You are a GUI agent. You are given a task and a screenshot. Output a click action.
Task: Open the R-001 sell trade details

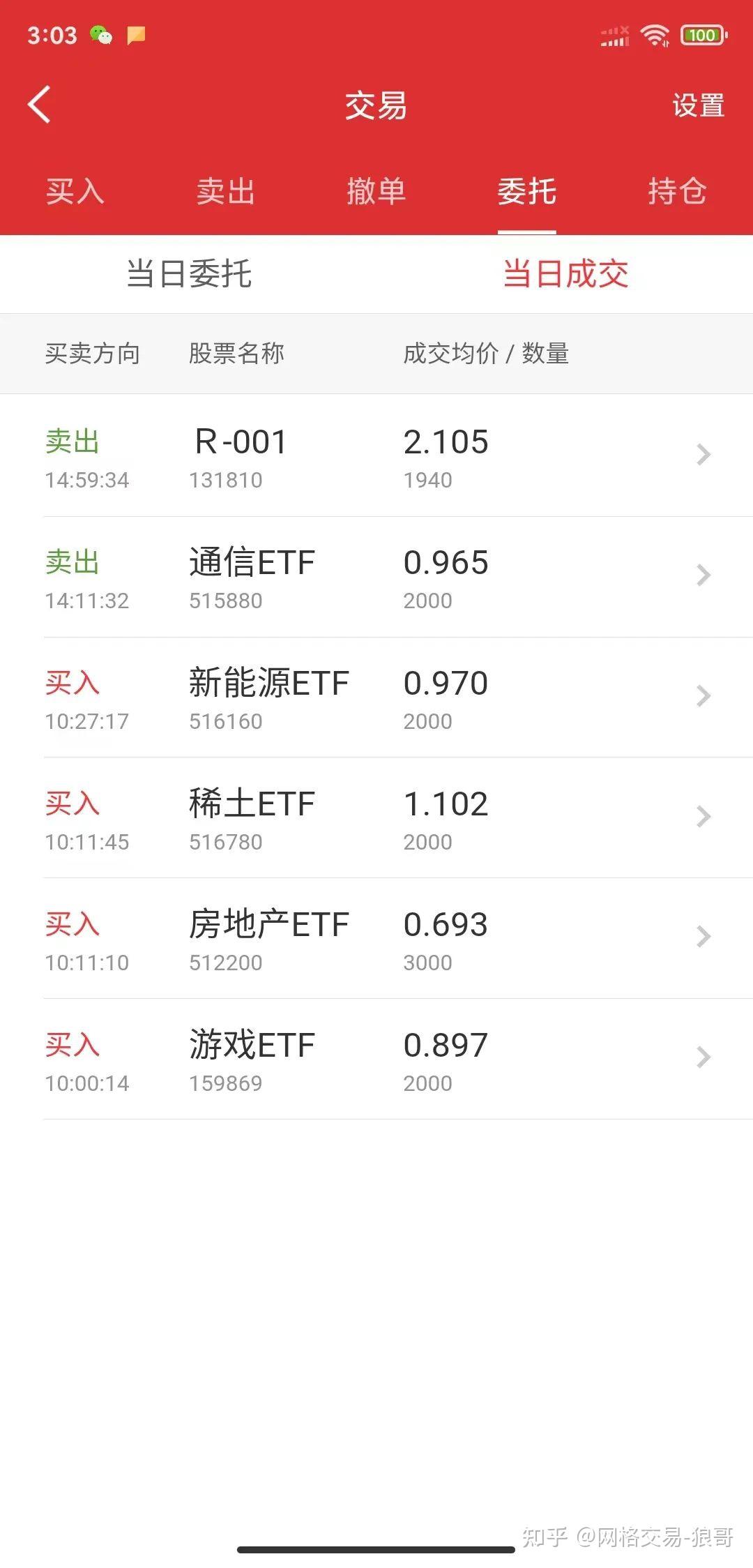[x=376, y=455]
